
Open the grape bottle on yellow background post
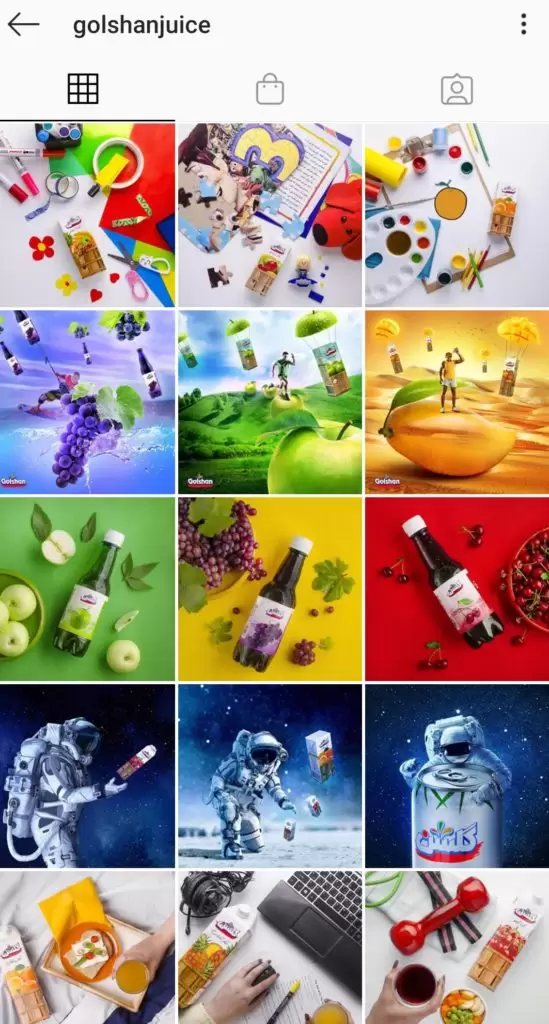click(x=270, y=589)
